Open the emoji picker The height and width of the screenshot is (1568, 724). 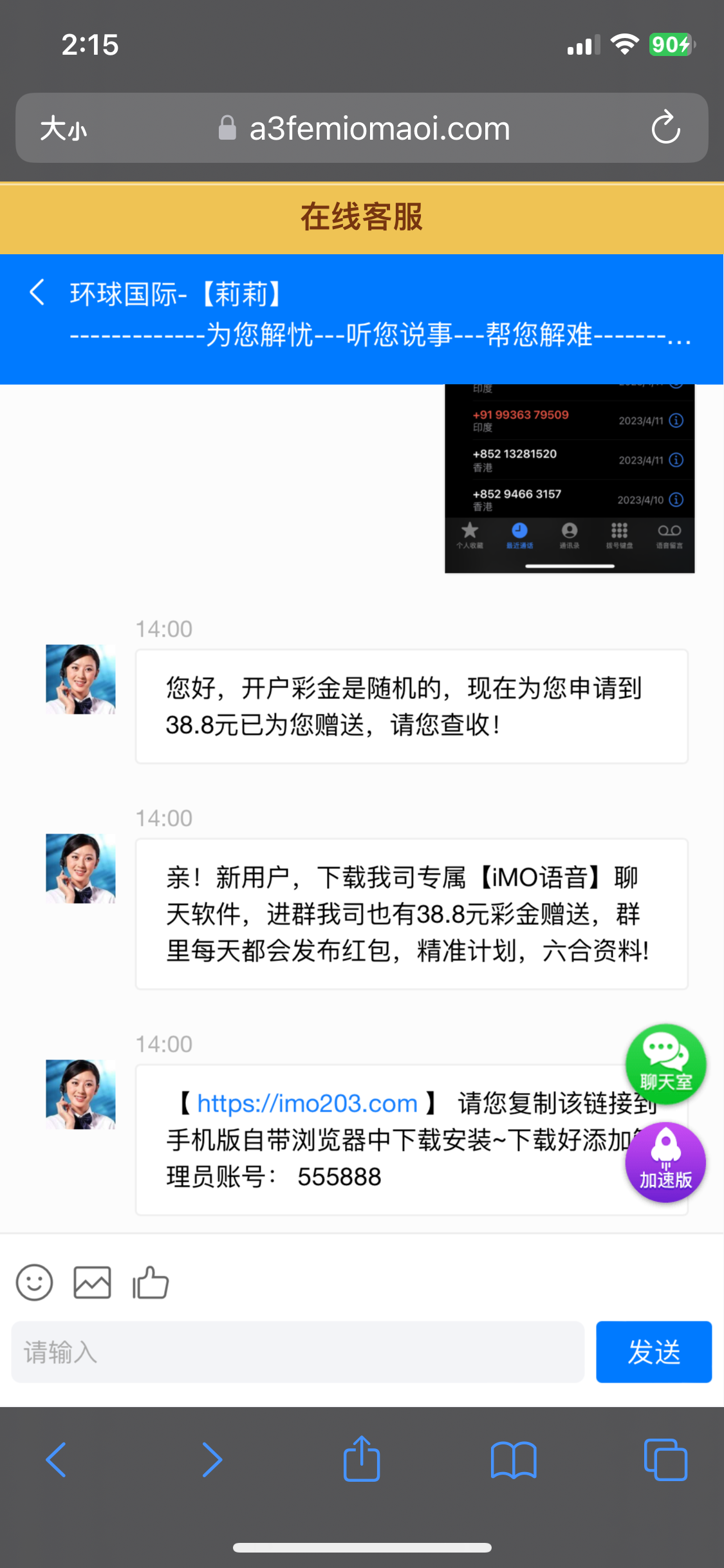click(x=34, y=1282)
